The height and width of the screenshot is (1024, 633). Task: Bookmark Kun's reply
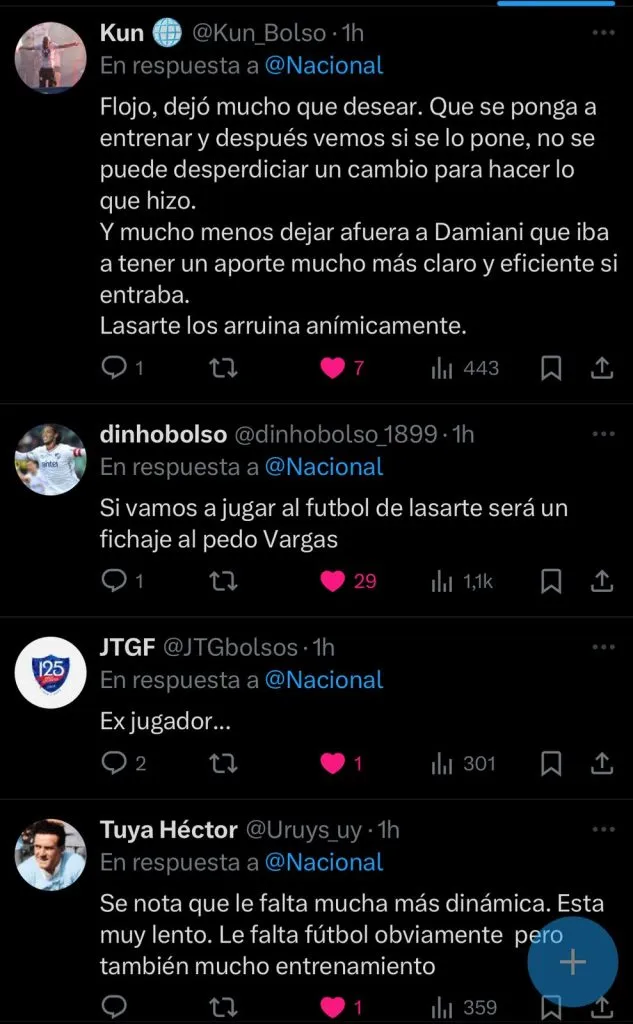click(551, 368)
